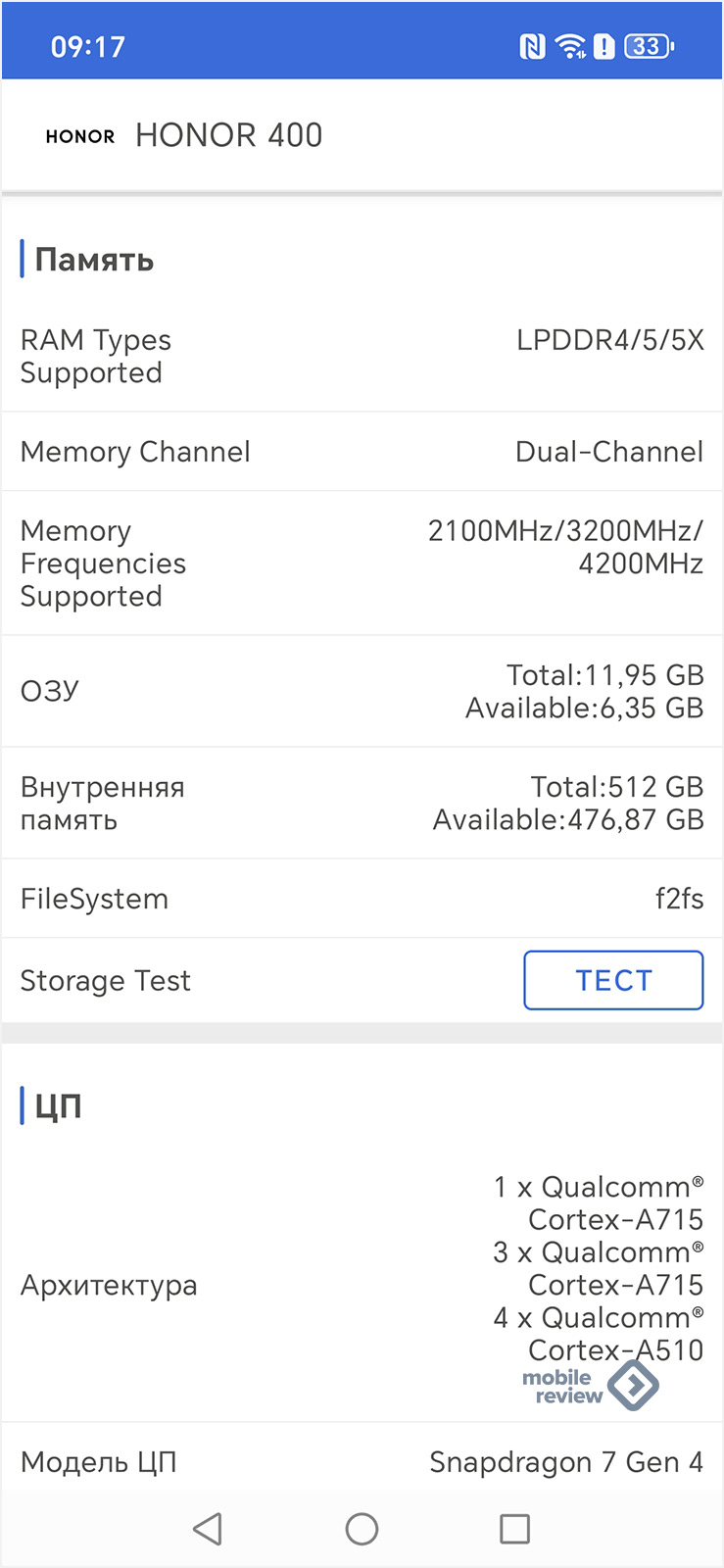Open the recent apps overview
The width and height of the screenshot is (724, 1568).
[514, 1529]
